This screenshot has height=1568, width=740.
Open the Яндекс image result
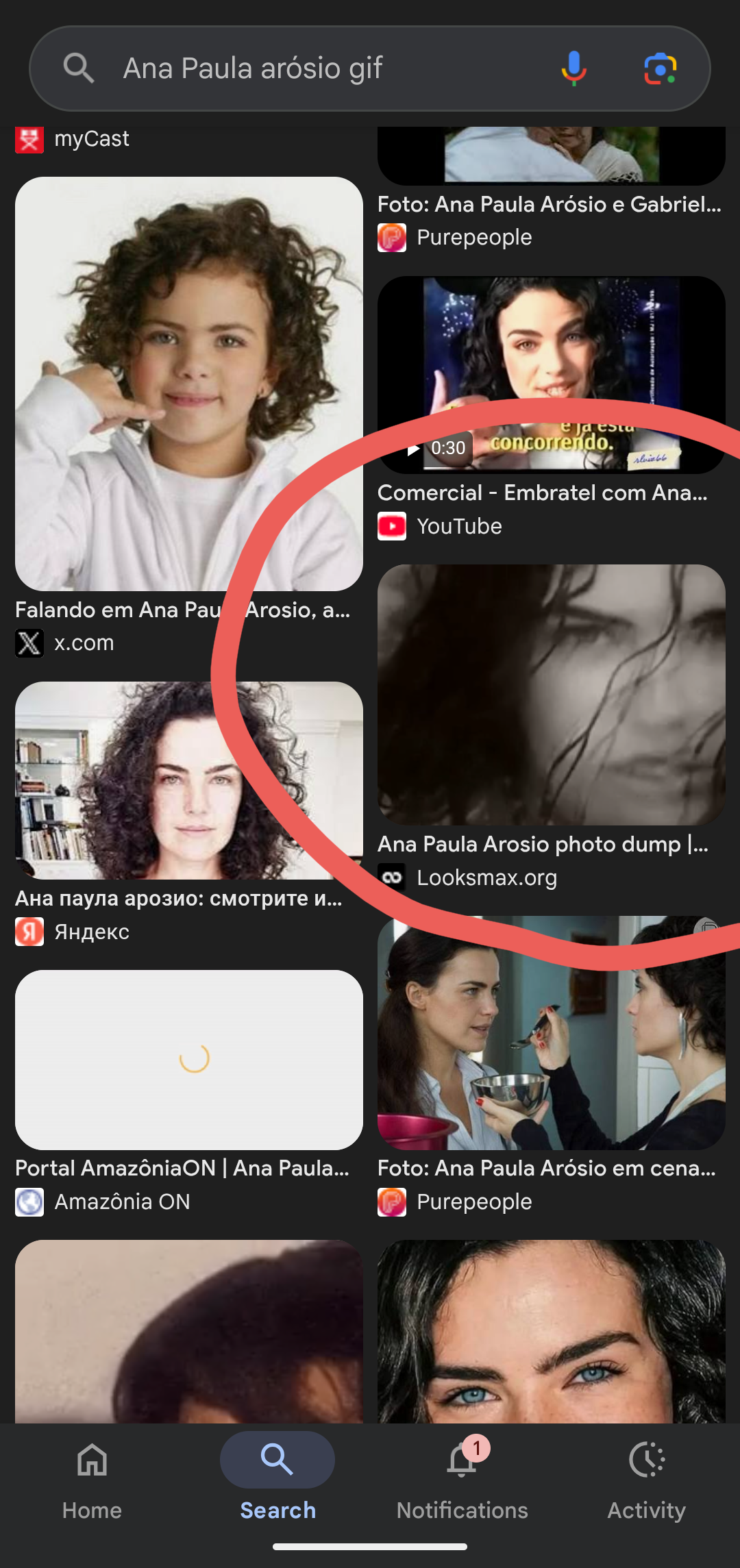(188, 780)
